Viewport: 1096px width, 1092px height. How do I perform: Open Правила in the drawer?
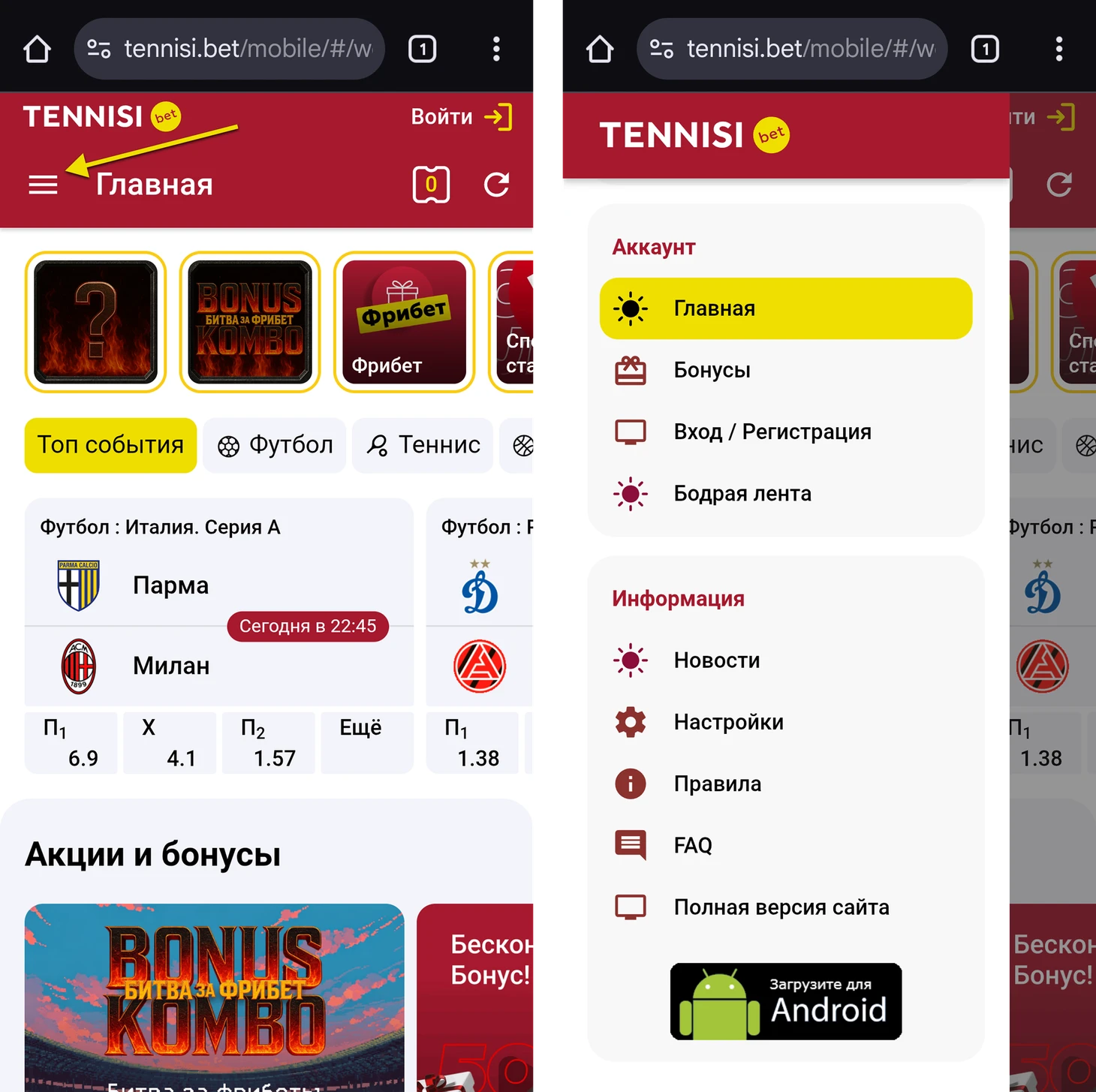pyautogui.click(x=717, y=784)
